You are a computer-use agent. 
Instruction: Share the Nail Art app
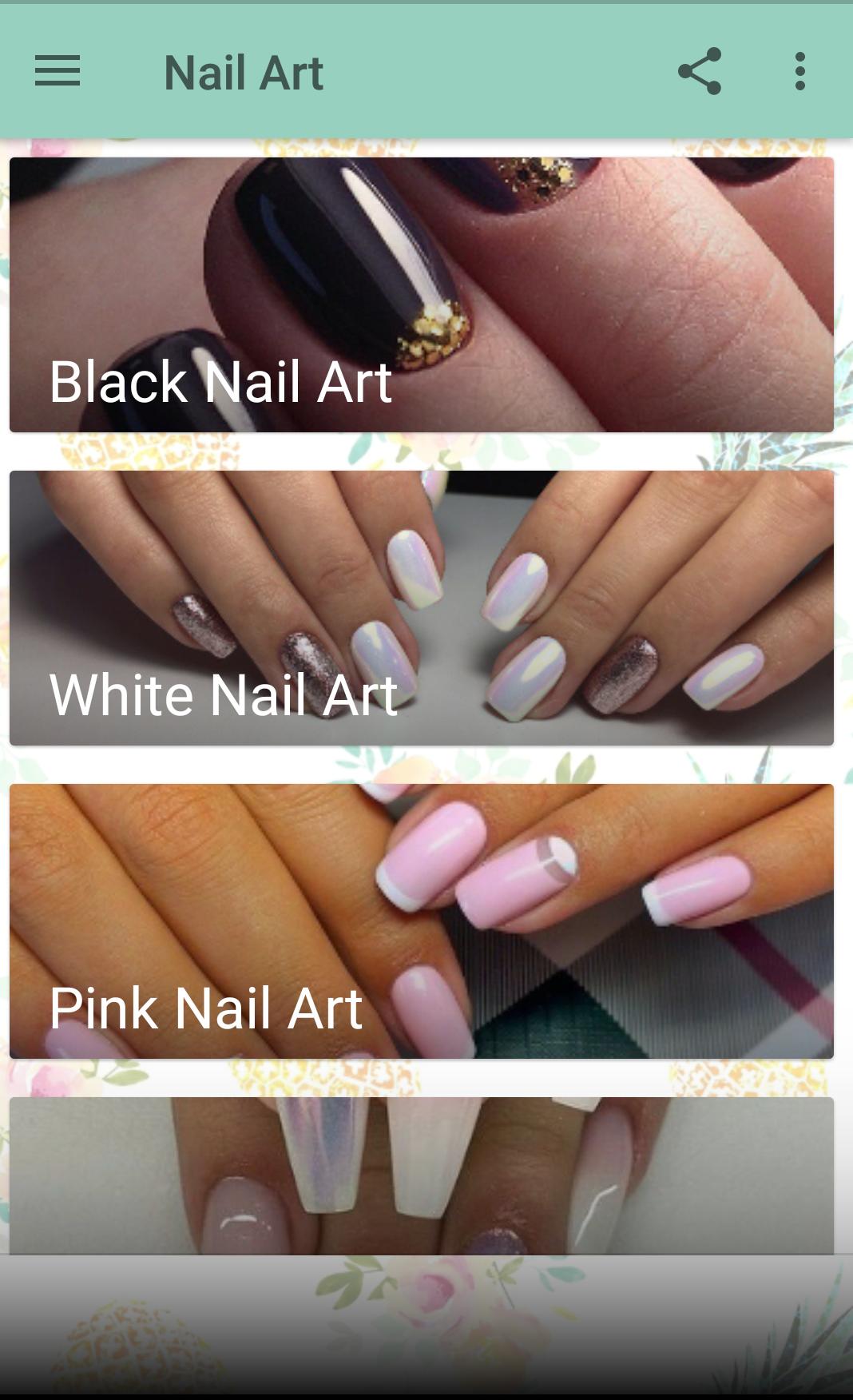[700, 71]
